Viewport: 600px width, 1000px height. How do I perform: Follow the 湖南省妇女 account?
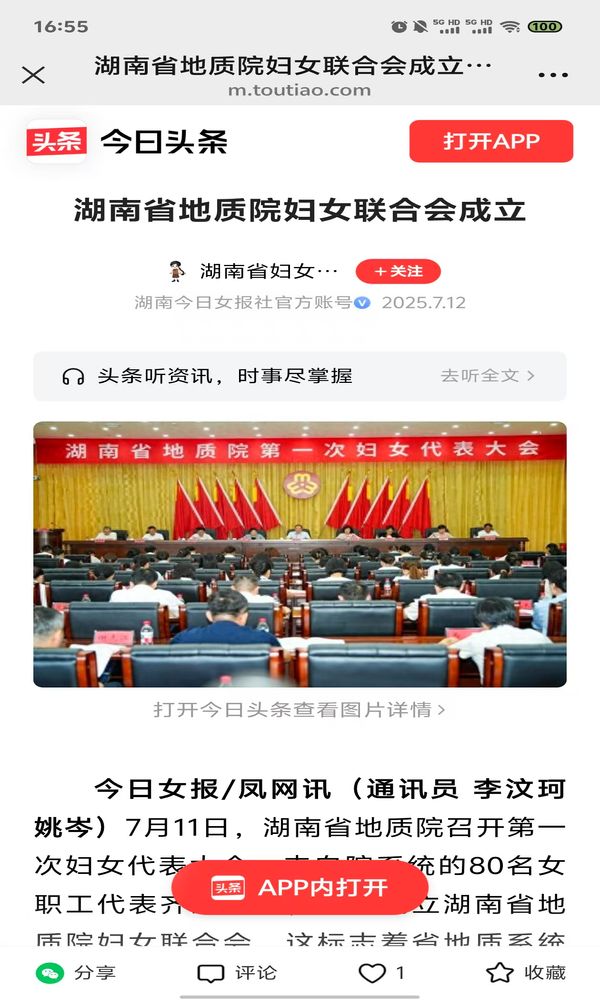[x=398, y=271]
